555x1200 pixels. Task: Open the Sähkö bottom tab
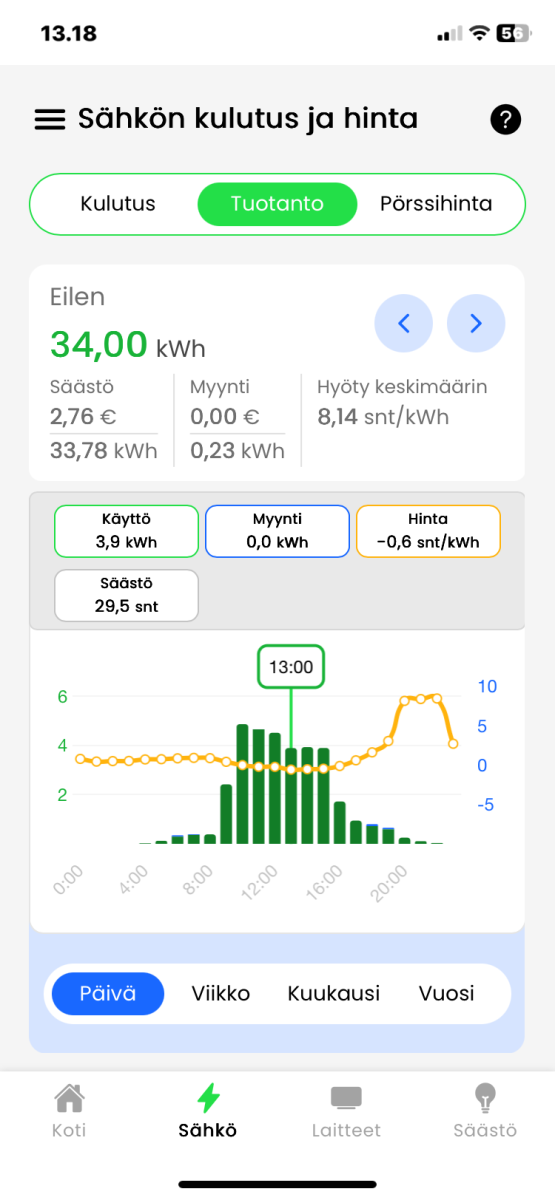point(208,1111)
